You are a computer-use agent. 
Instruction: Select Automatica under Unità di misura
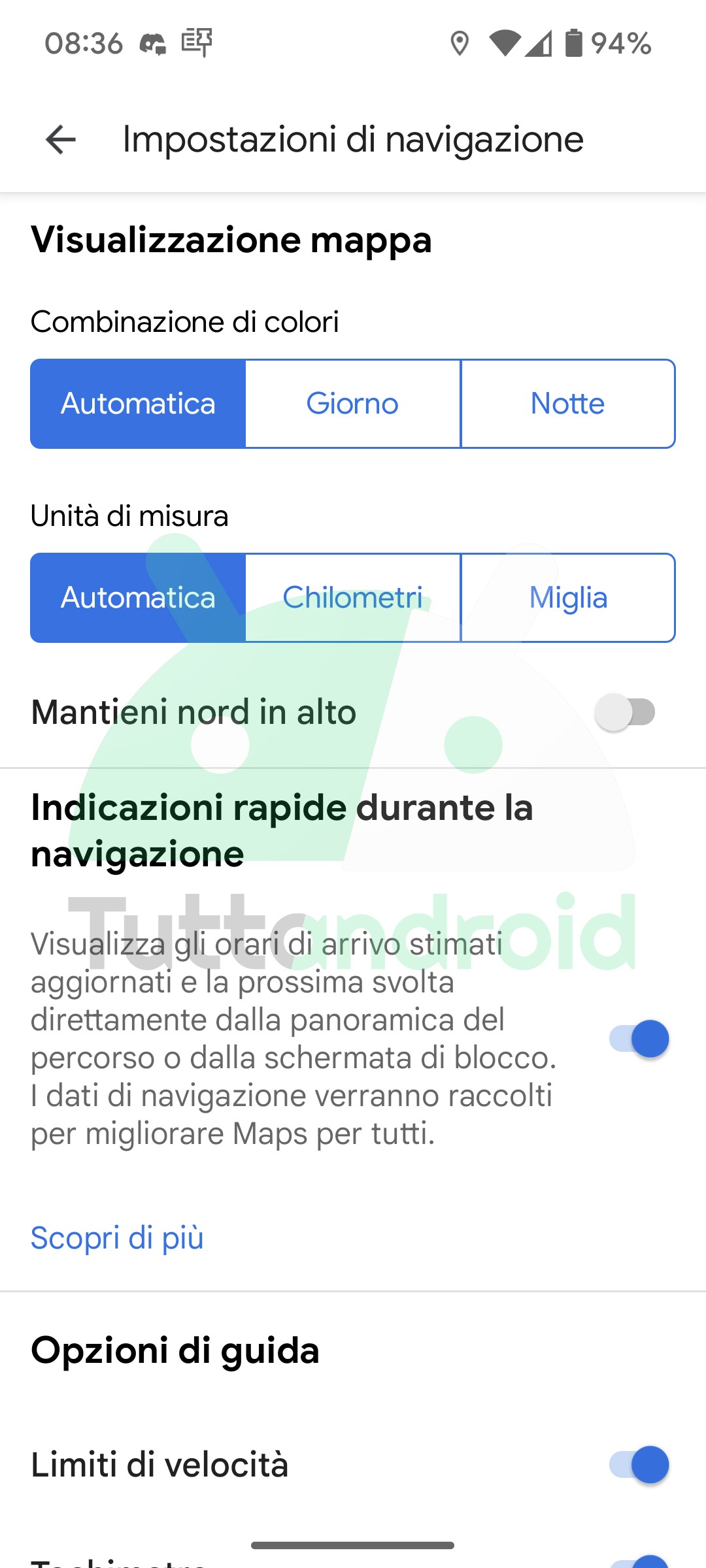coord(138,598)
